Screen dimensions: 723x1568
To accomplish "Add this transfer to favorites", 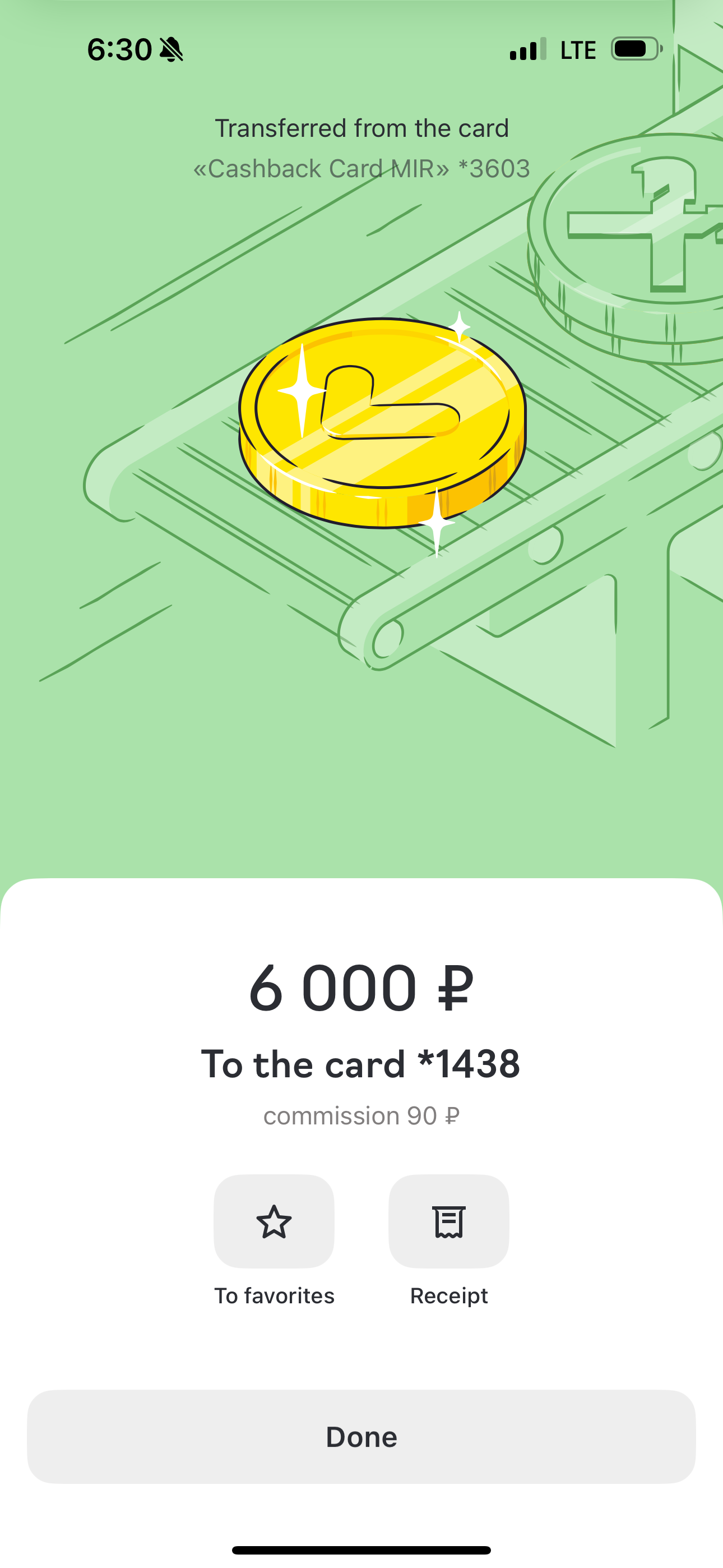I will tap(274, 1221).
